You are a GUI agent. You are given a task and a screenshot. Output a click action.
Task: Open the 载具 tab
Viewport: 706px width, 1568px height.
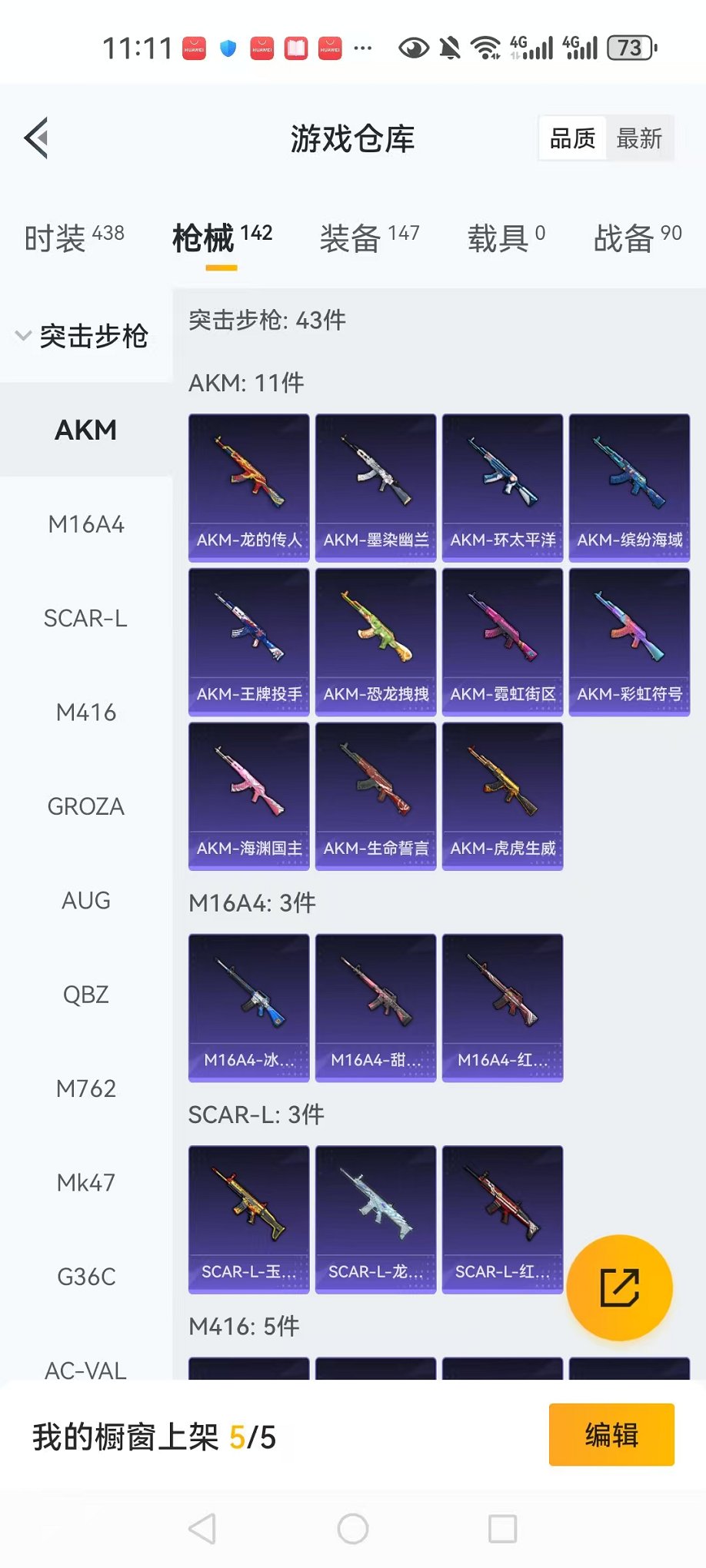(x=506, y=238)
